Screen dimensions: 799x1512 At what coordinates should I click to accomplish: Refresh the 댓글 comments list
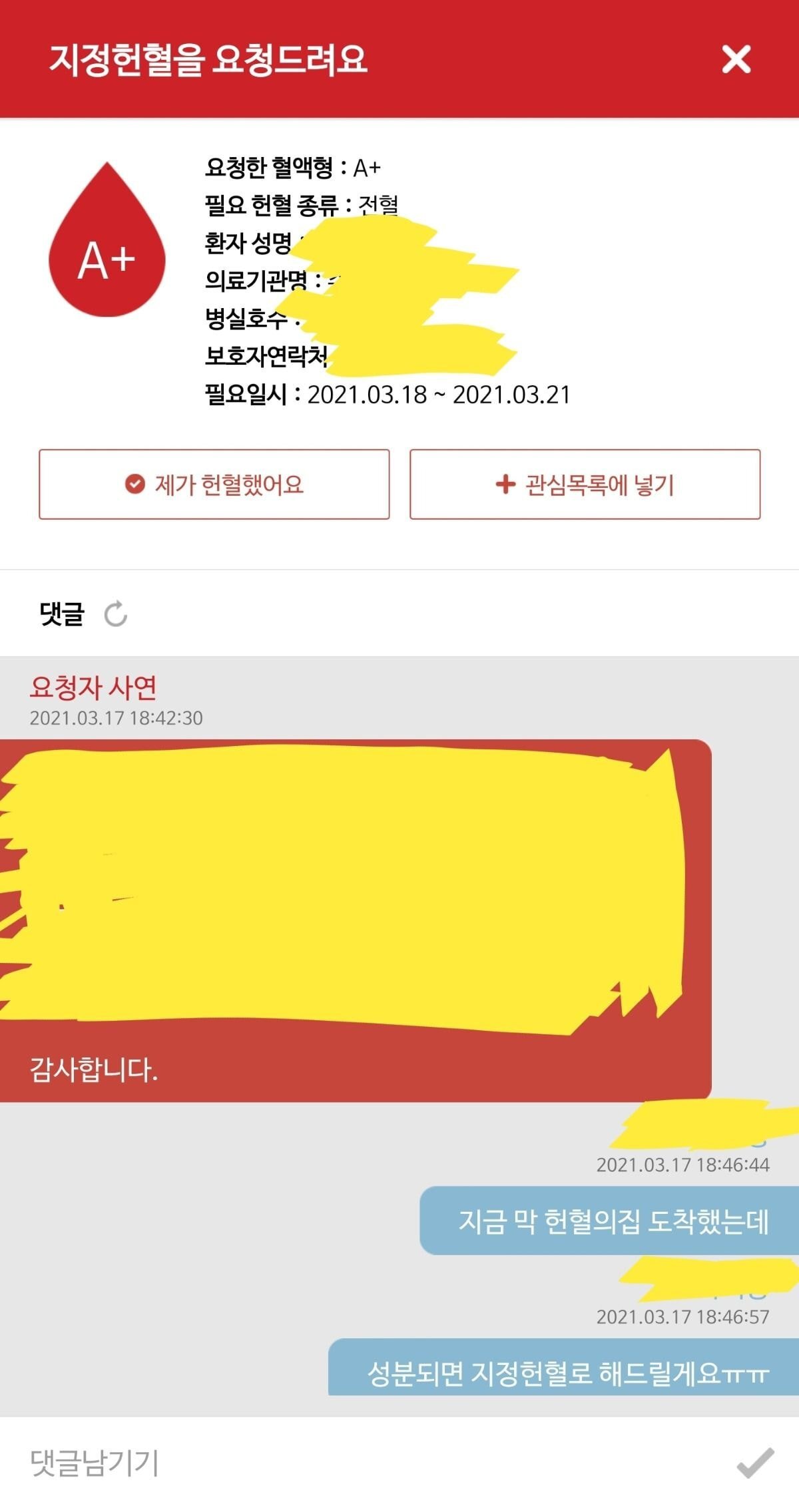116,614
